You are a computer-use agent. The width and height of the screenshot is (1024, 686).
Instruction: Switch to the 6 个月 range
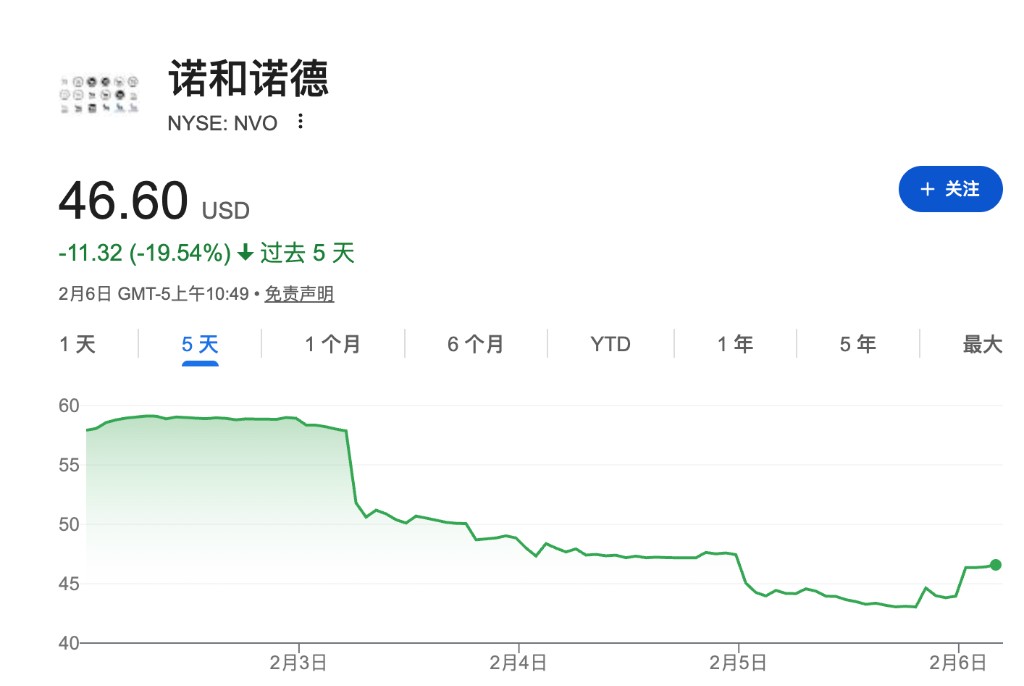476,344
